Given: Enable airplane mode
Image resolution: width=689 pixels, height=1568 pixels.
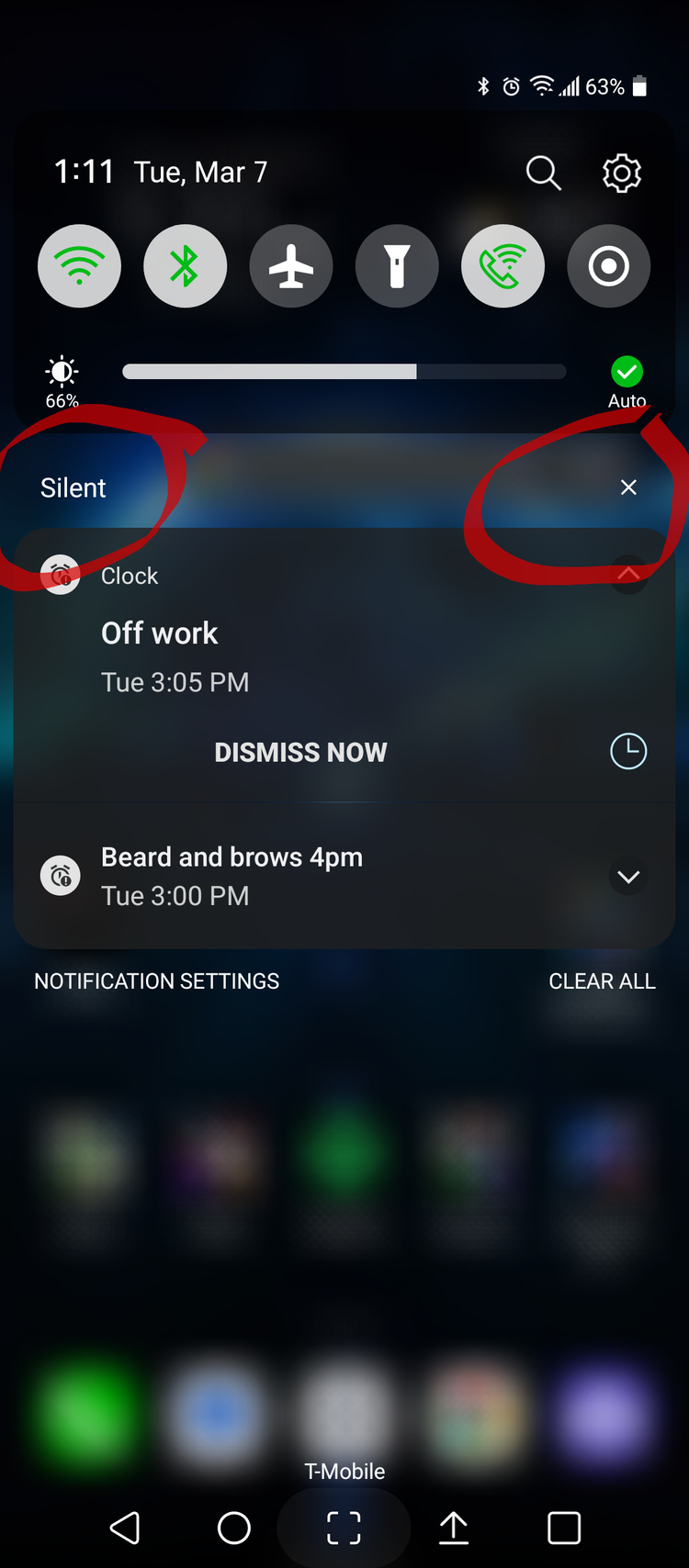Looking at the screenshot, I should 291,266.
